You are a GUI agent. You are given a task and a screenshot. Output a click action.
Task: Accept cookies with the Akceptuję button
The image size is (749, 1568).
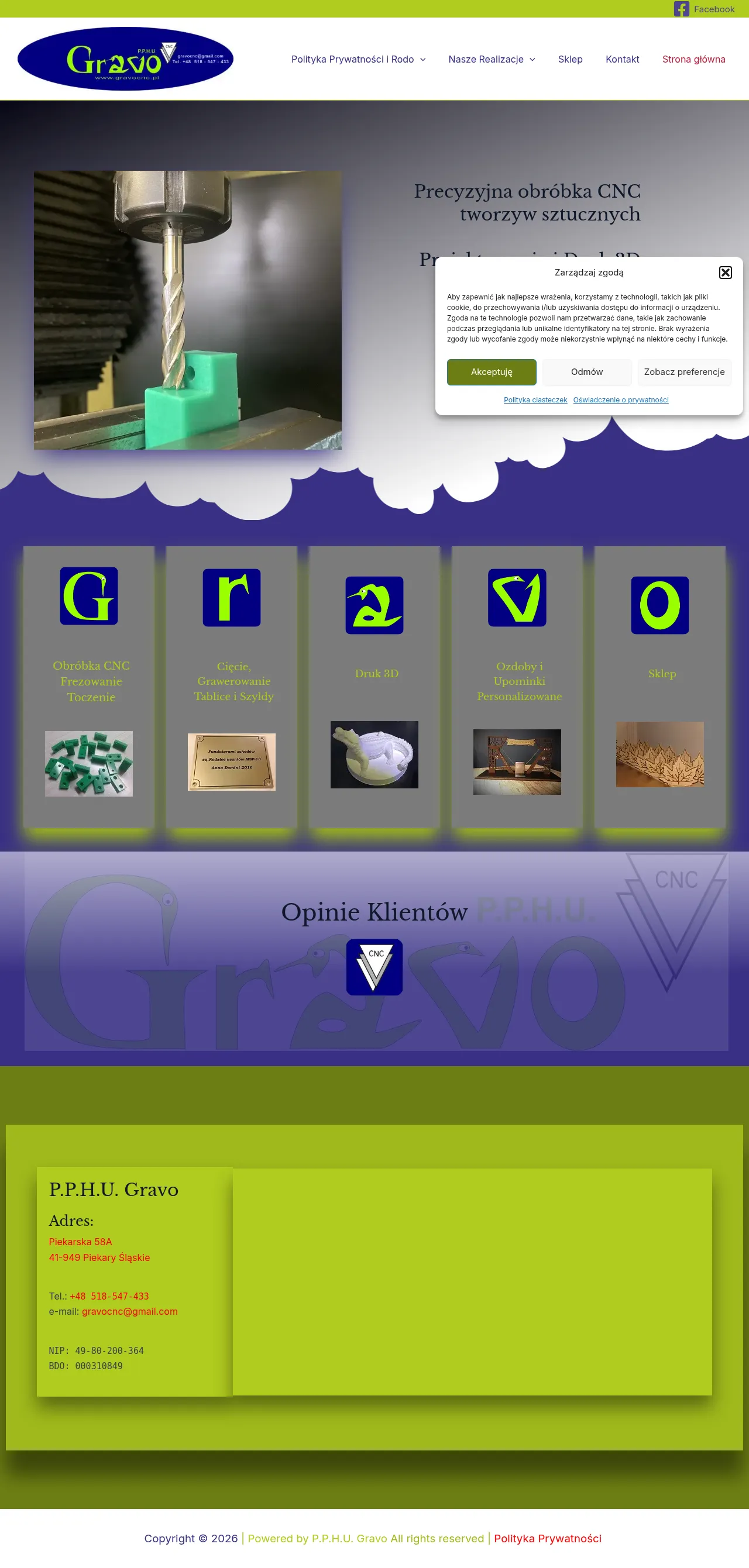click(491, 372)
